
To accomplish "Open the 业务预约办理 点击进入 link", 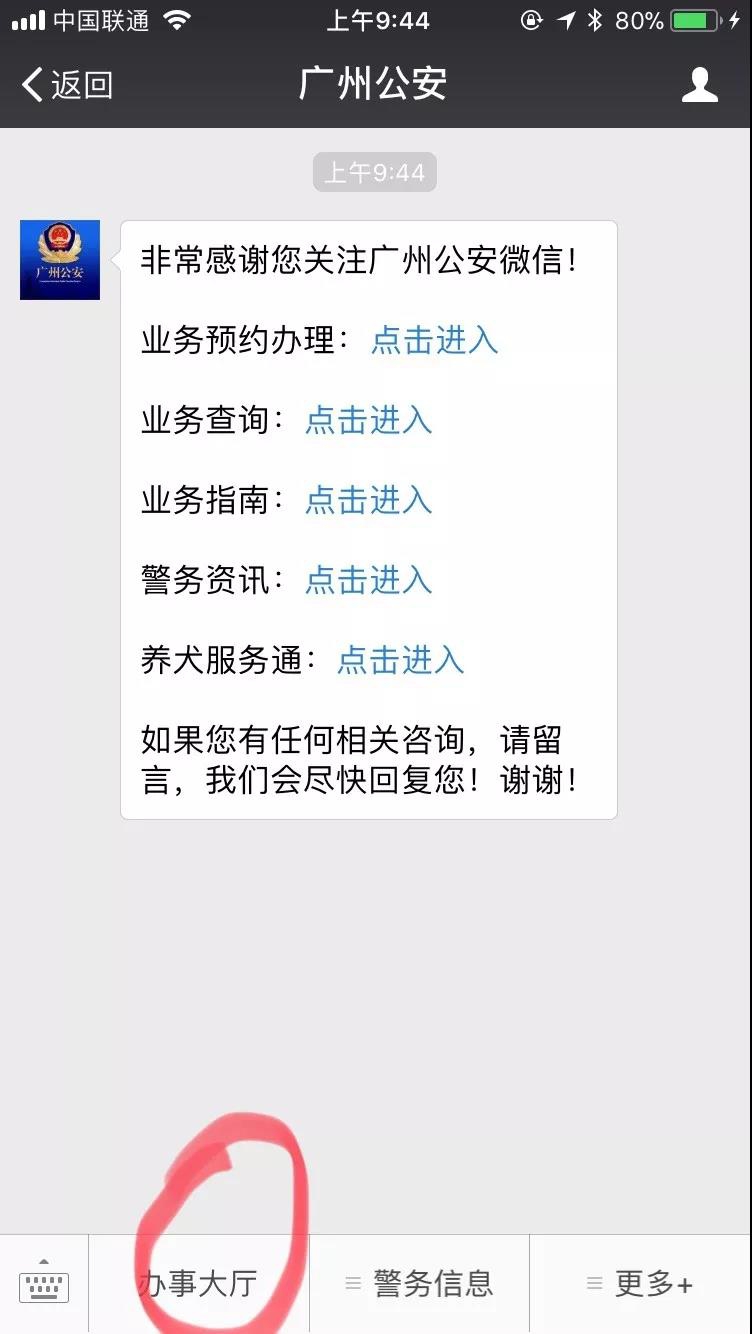I will click(x=434, y=340).
